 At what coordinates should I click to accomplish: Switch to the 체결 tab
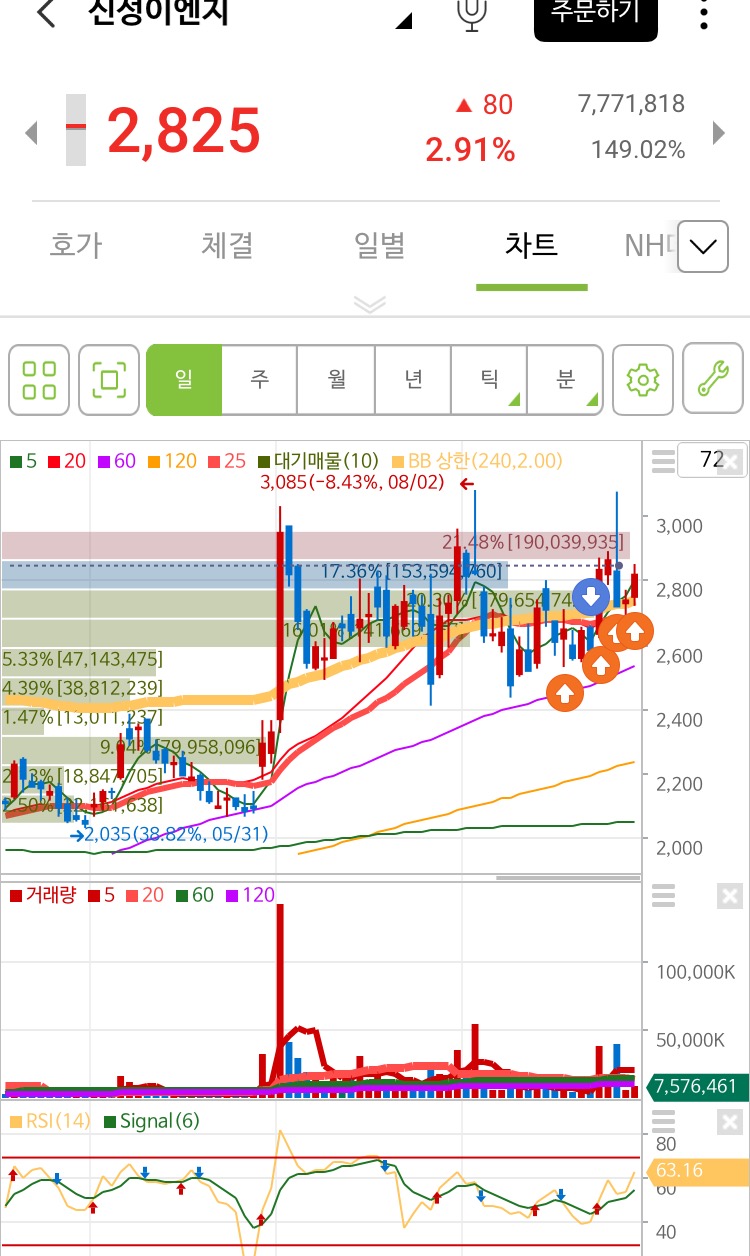(228, 245)
